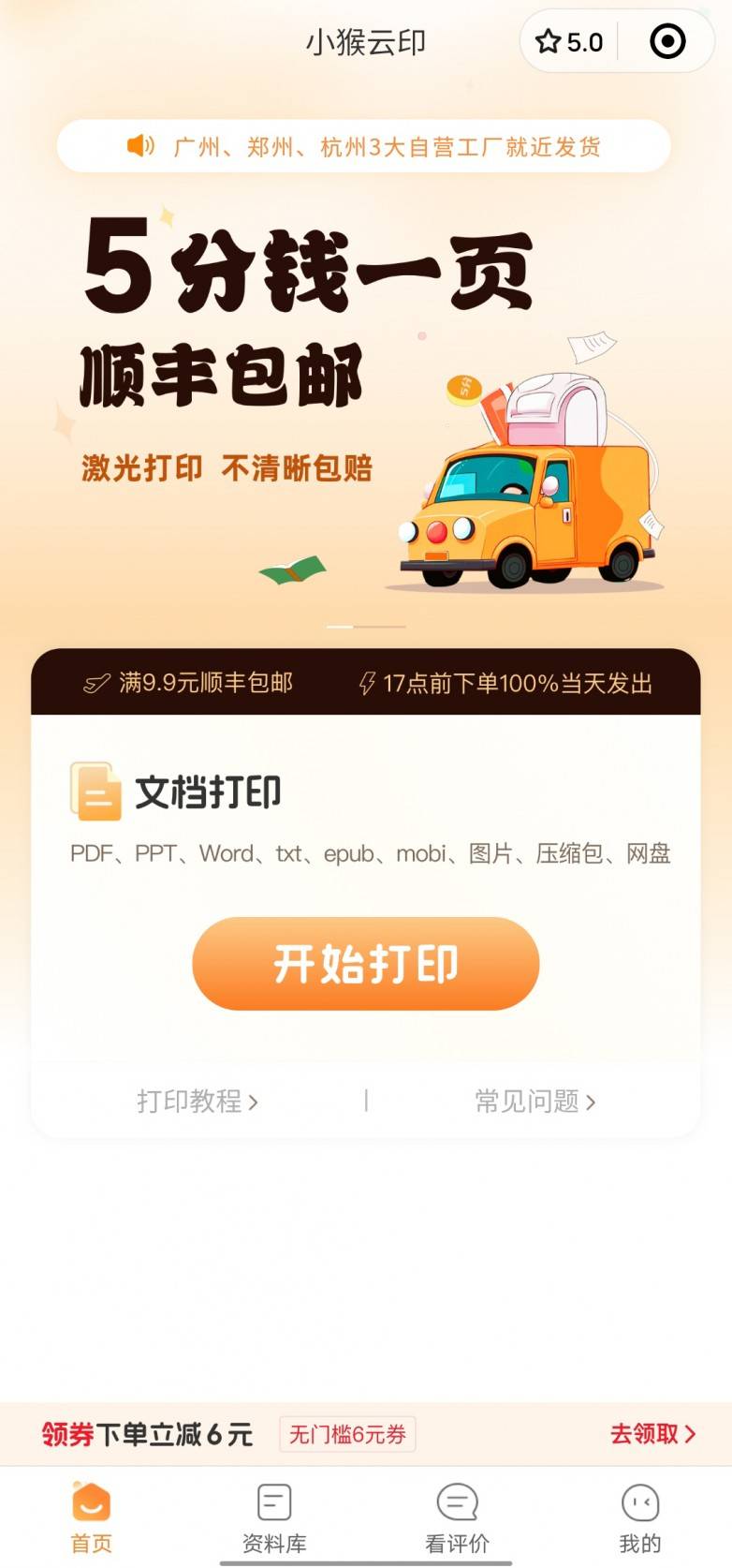Switch to the 资料库 tab
732x1568 pixels.
(274, 1517)
